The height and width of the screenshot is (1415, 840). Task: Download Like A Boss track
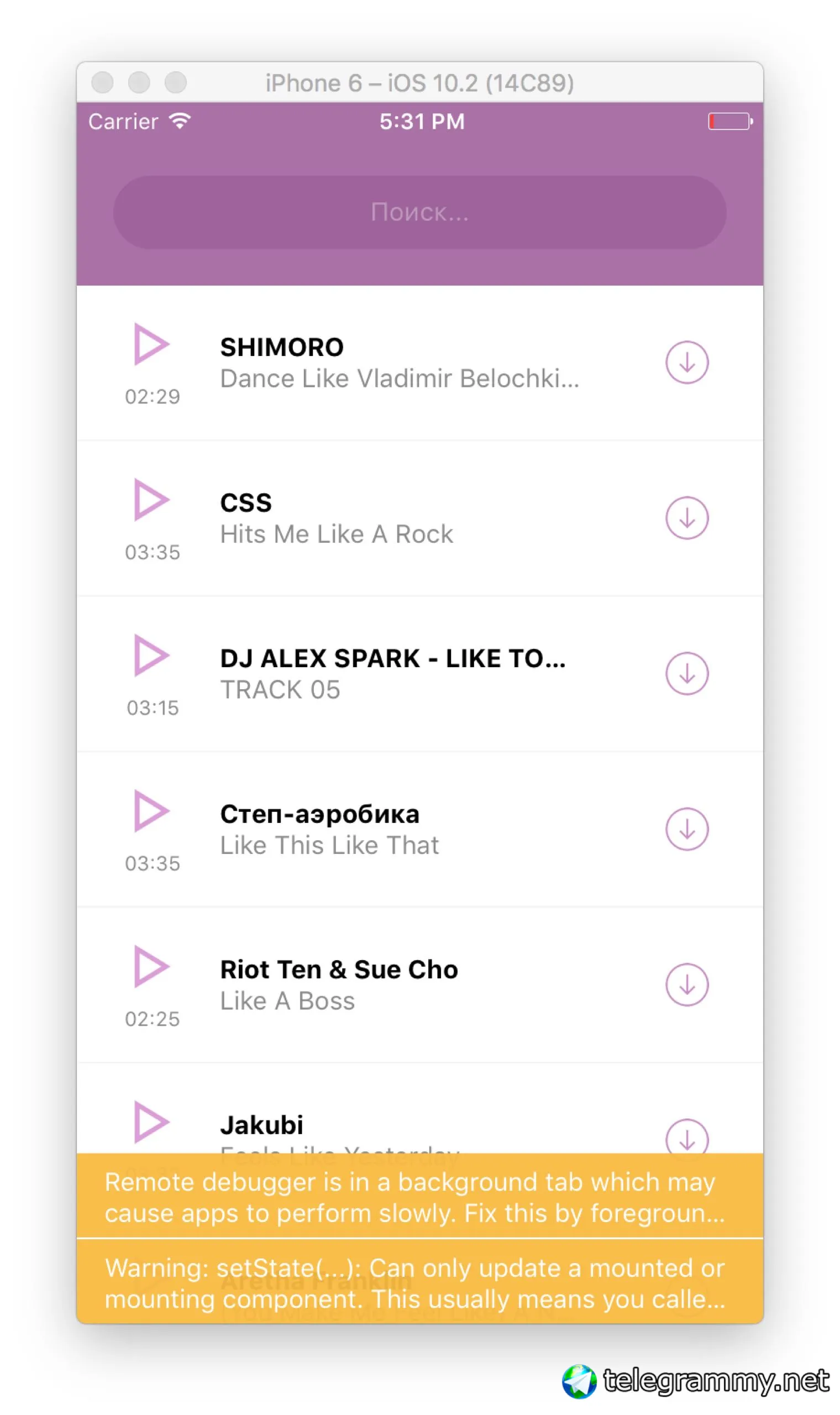point(686,985)
